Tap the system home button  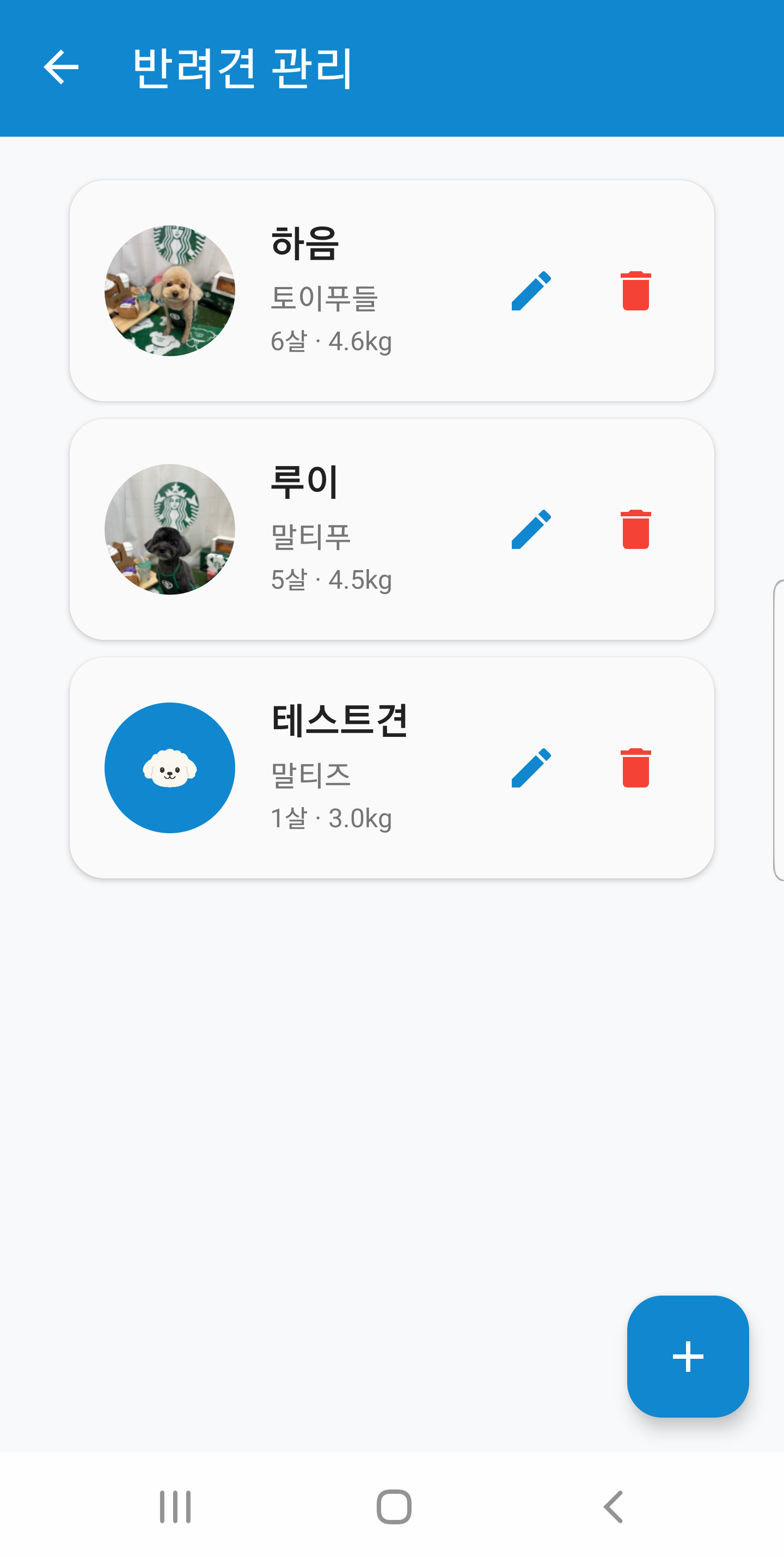coord(394,1506)
